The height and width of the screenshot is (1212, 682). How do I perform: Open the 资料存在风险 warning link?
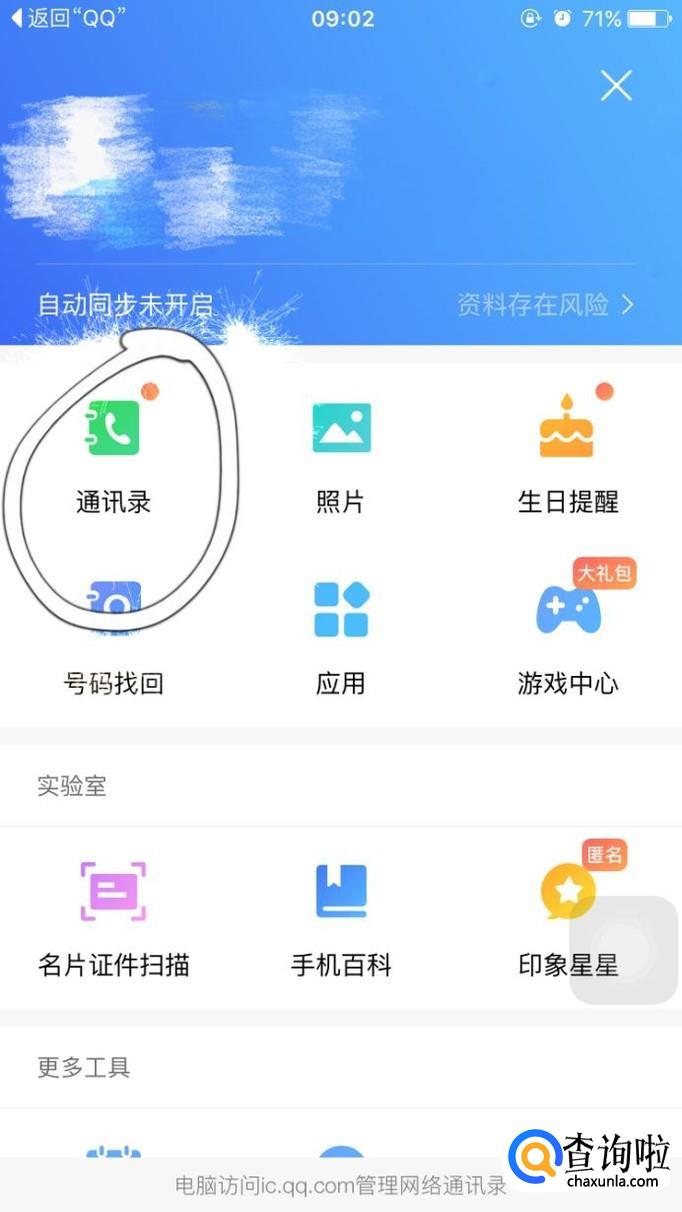(x=545, y=305)
